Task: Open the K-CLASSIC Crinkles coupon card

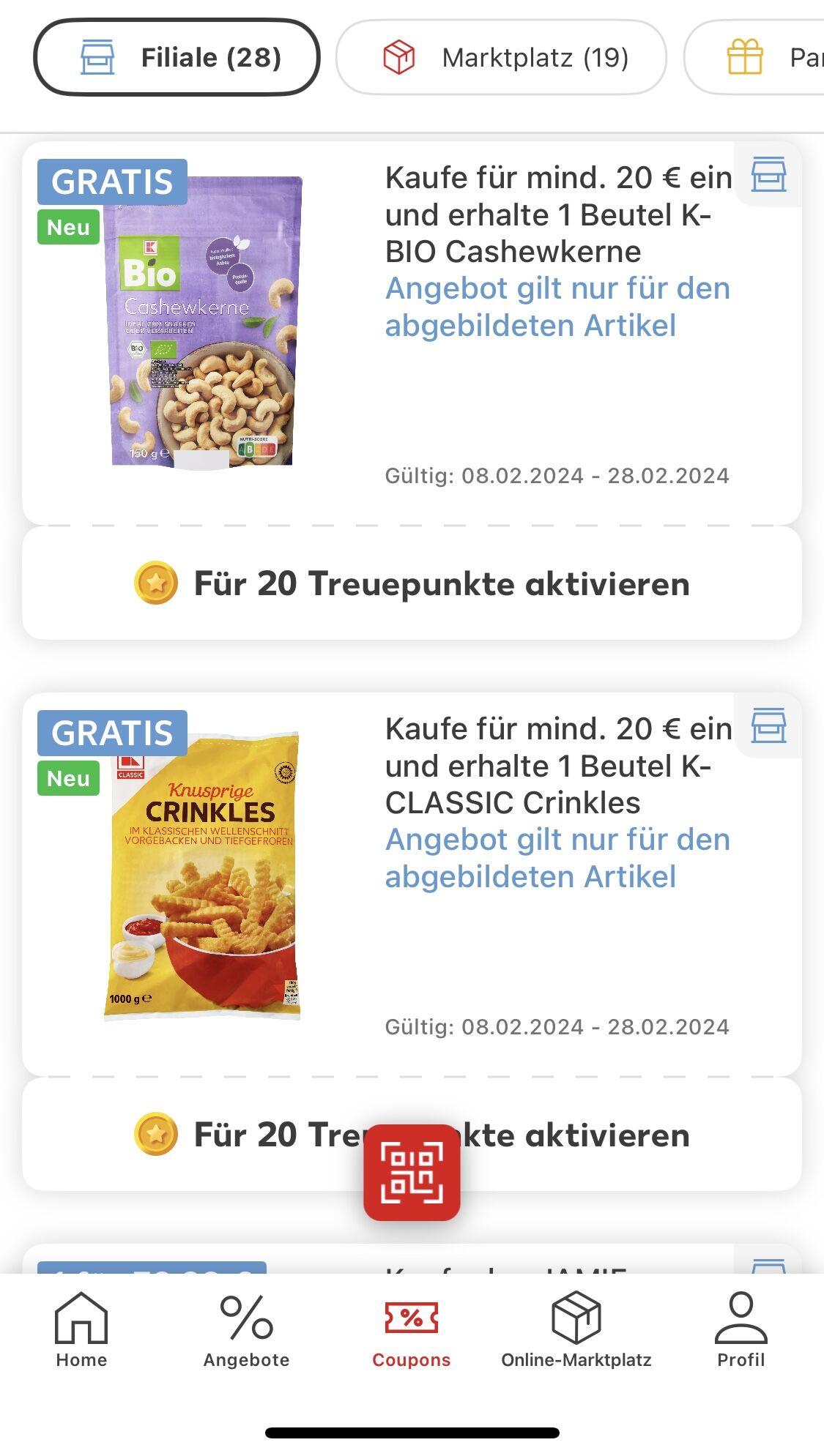Action: [412, 884]
